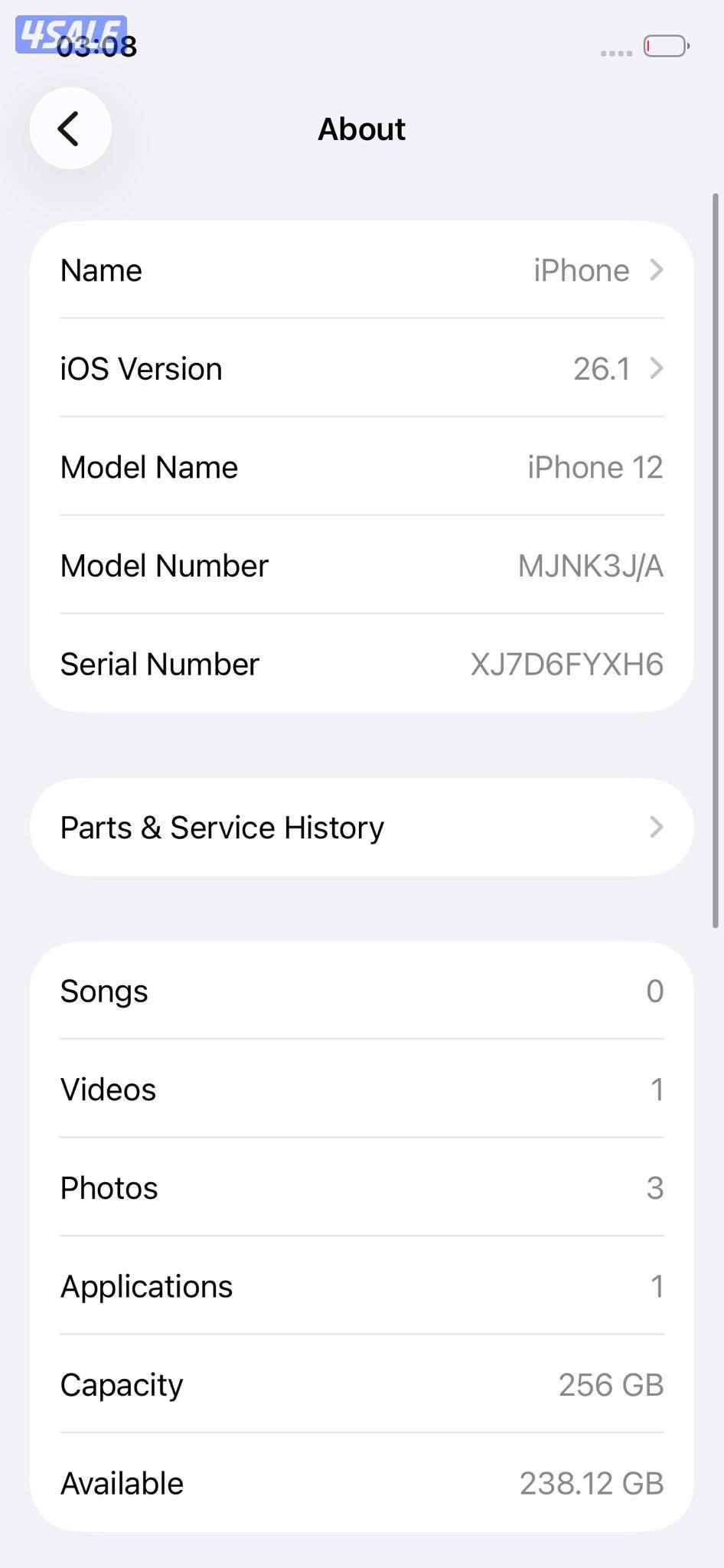Tap the chevron next to iPhone name
The image size is (724, 1568).
point(657,270)
